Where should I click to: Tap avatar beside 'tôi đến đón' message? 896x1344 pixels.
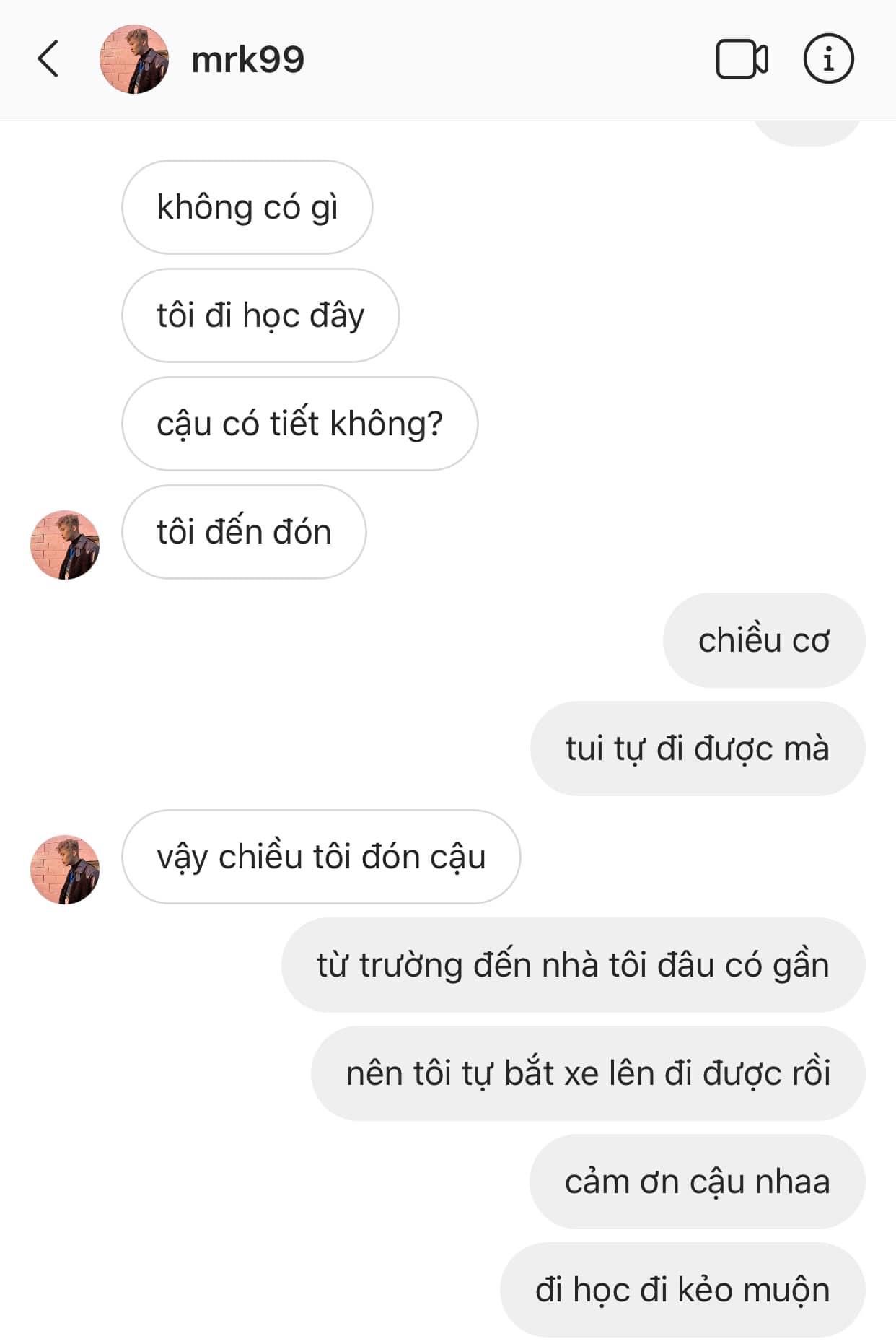pos(65,544)
